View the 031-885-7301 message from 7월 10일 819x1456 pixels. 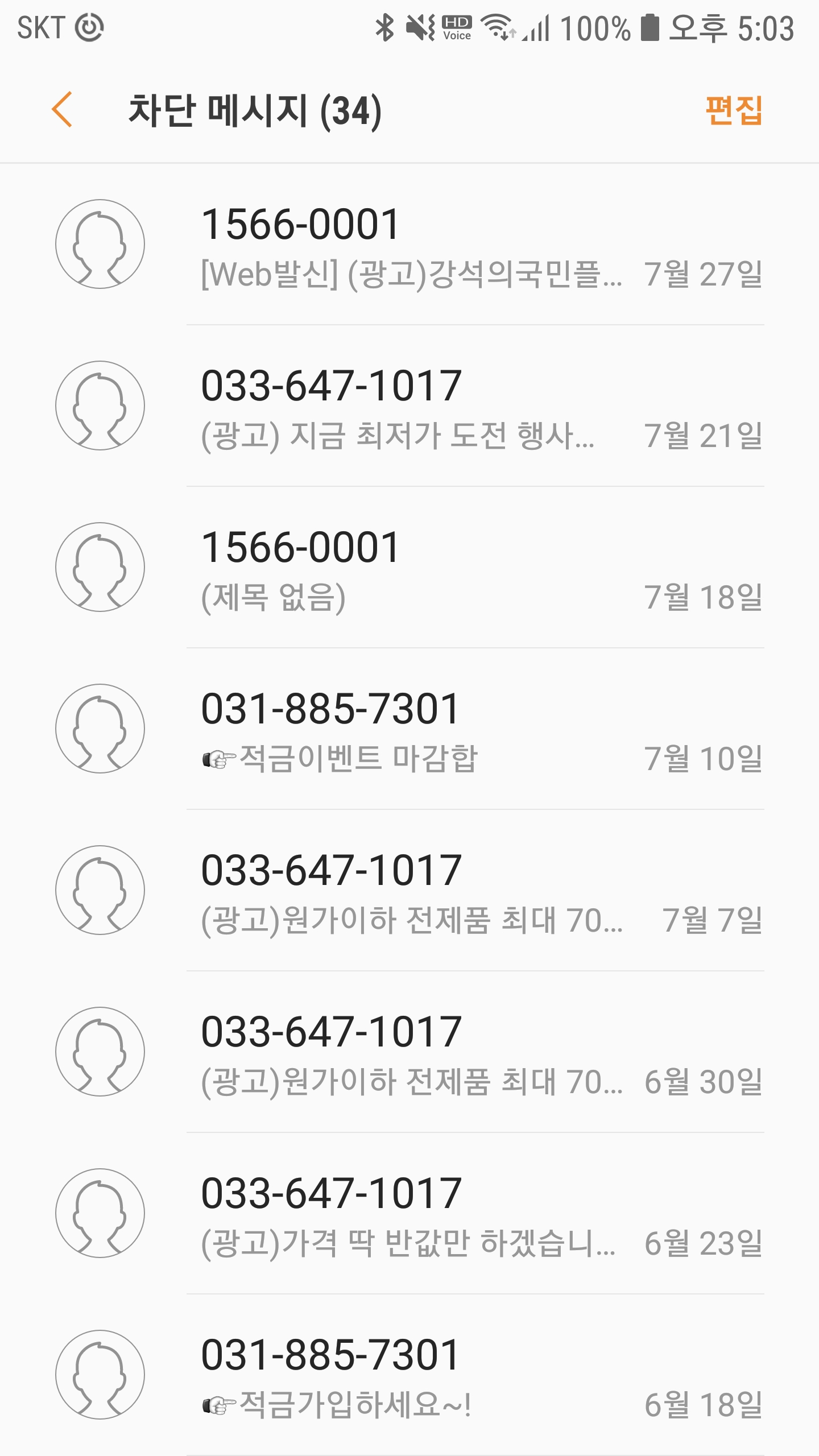click(x=409, y=730)
